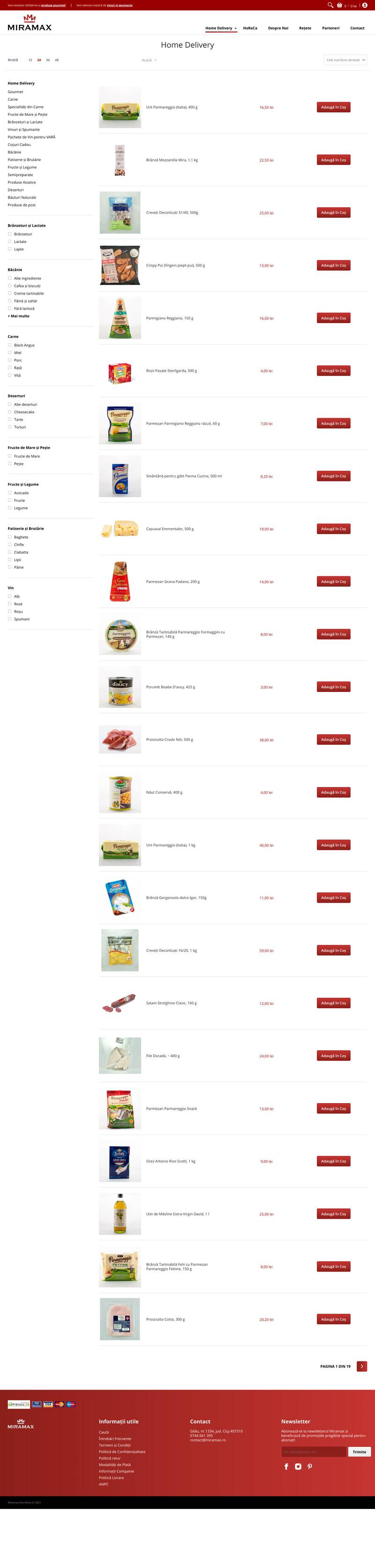Check the Brânzeturi filter
This screenshot has width=375, height=1568.
pyautogui.click(x=10, y=234)
